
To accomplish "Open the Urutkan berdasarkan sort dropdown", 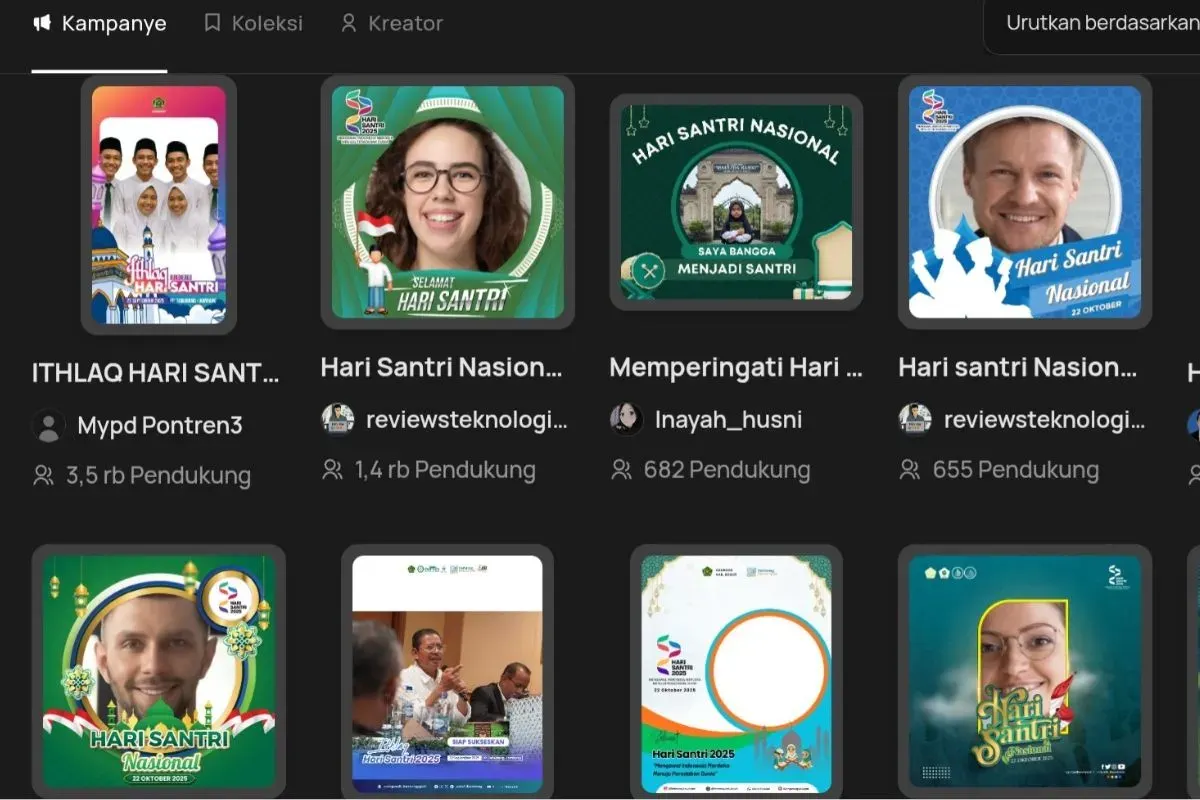I will [1100, 23].
